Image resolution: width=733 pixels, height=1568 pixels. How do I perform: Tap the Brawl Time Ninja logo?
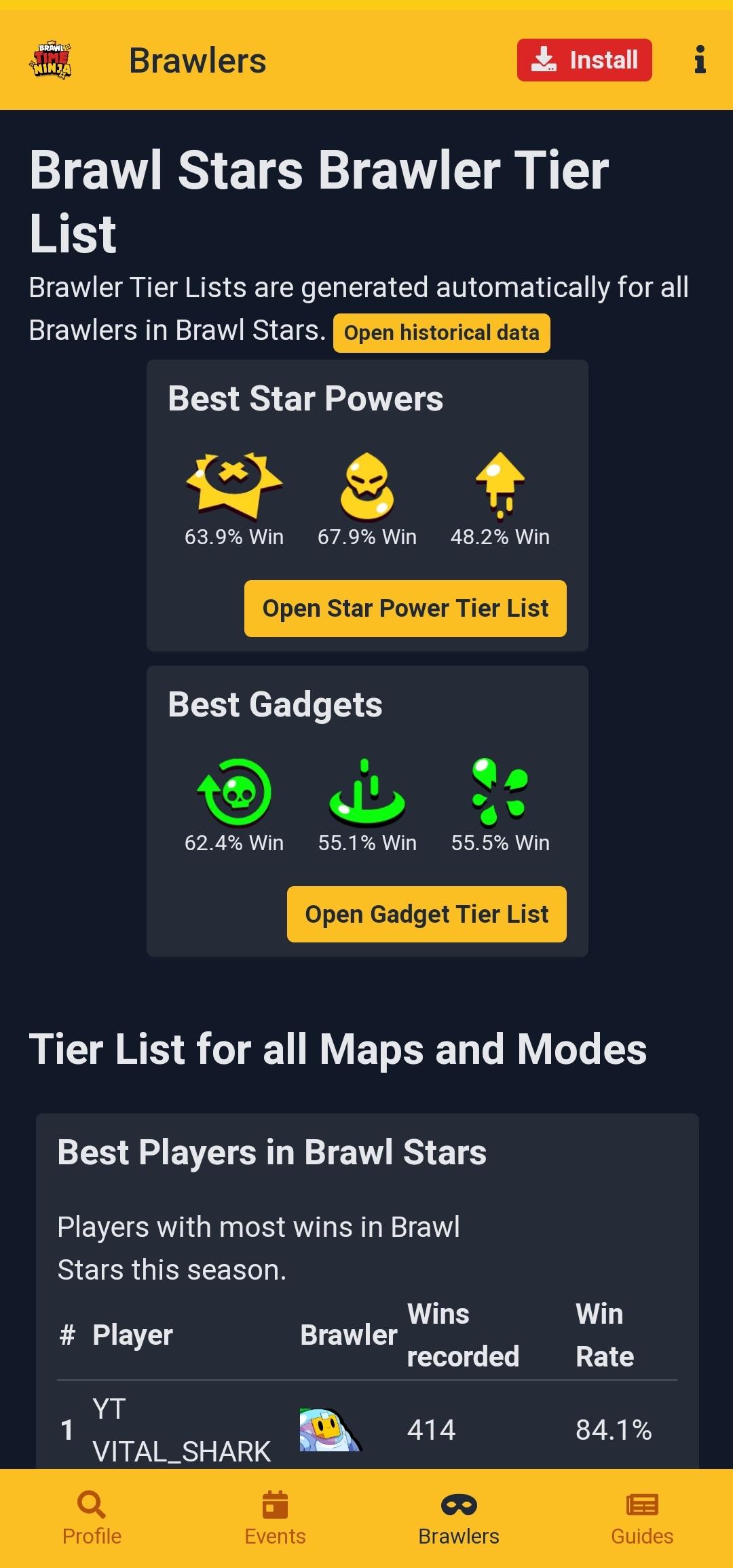[51, 60]
